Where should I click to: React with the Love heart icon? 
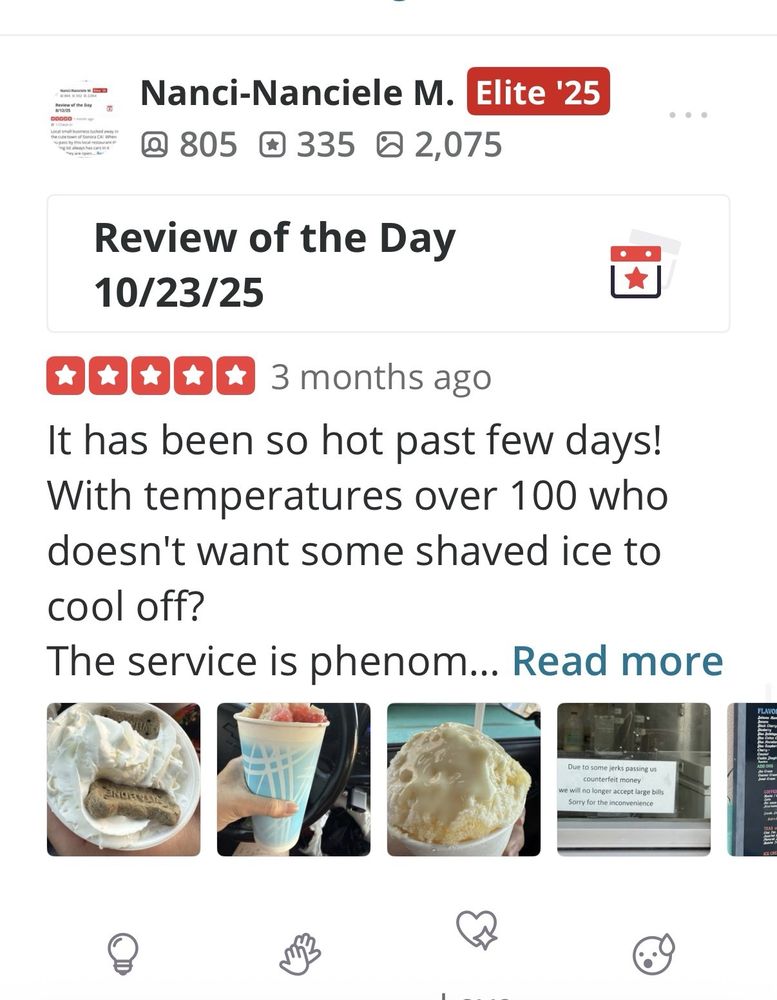476,930
